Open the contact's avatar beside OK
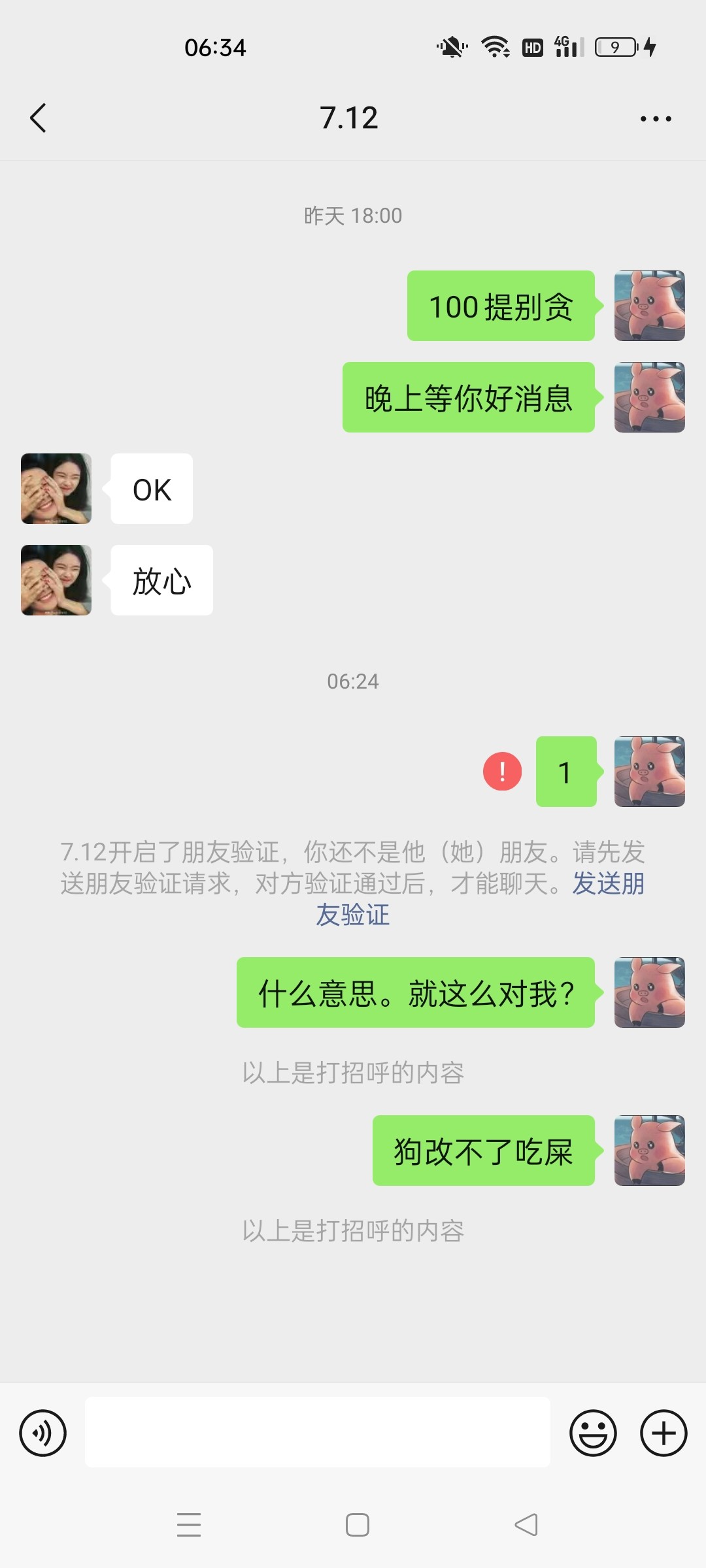Screen dimensions: 706x1568 pos(56,489)
